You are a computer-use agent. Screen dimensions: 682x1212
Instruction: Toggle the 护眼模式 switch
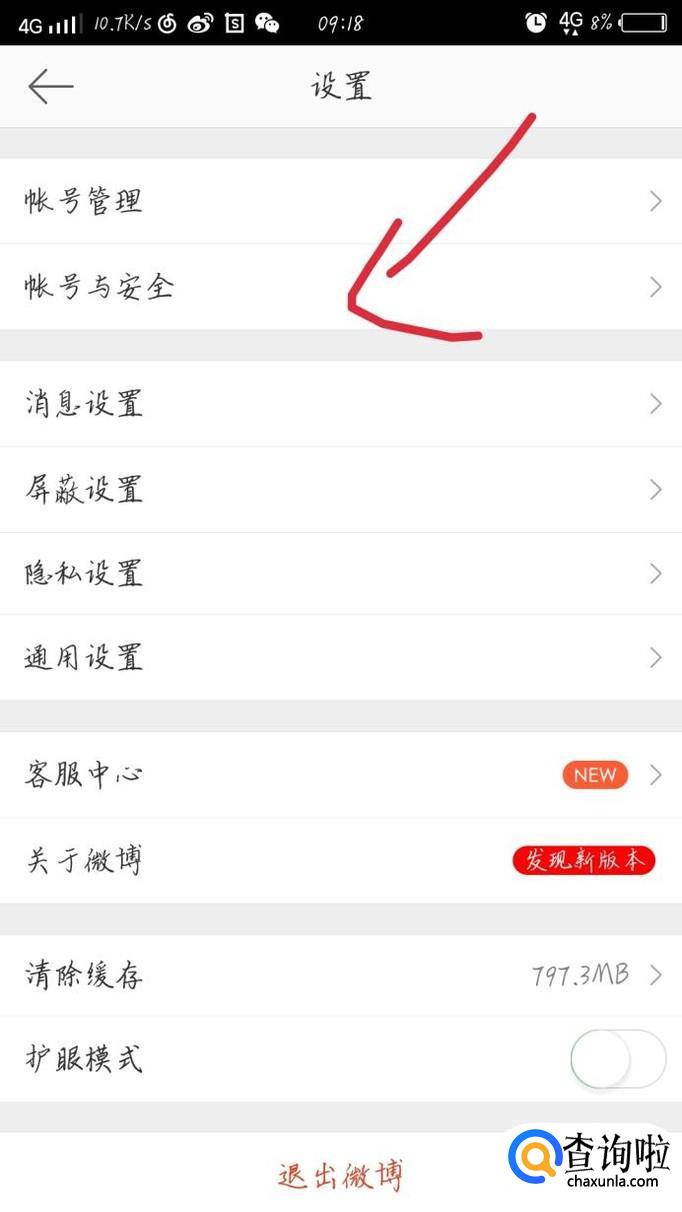(x=617, y=1059)
